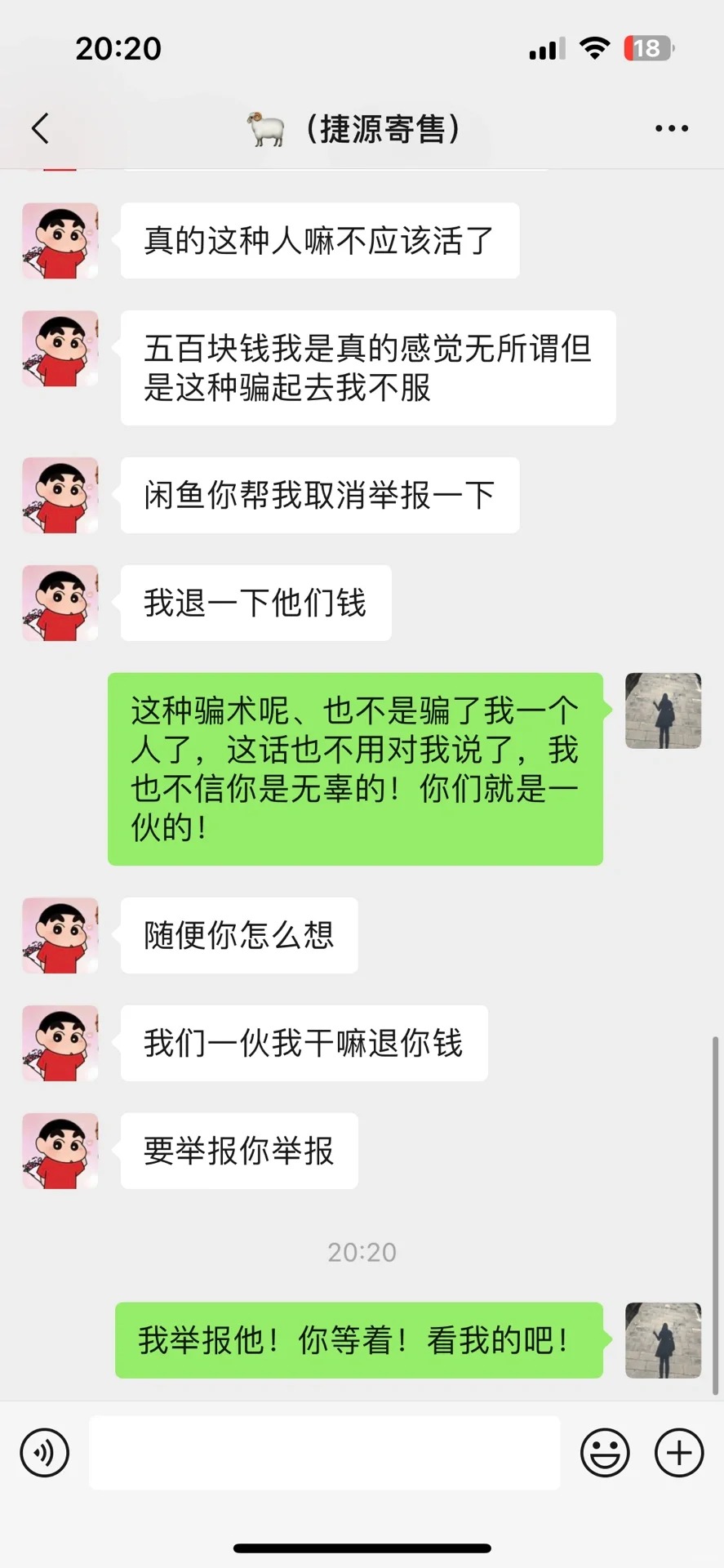
Task: Open your photo avatar beside the green message
Action: pos(663,710)
